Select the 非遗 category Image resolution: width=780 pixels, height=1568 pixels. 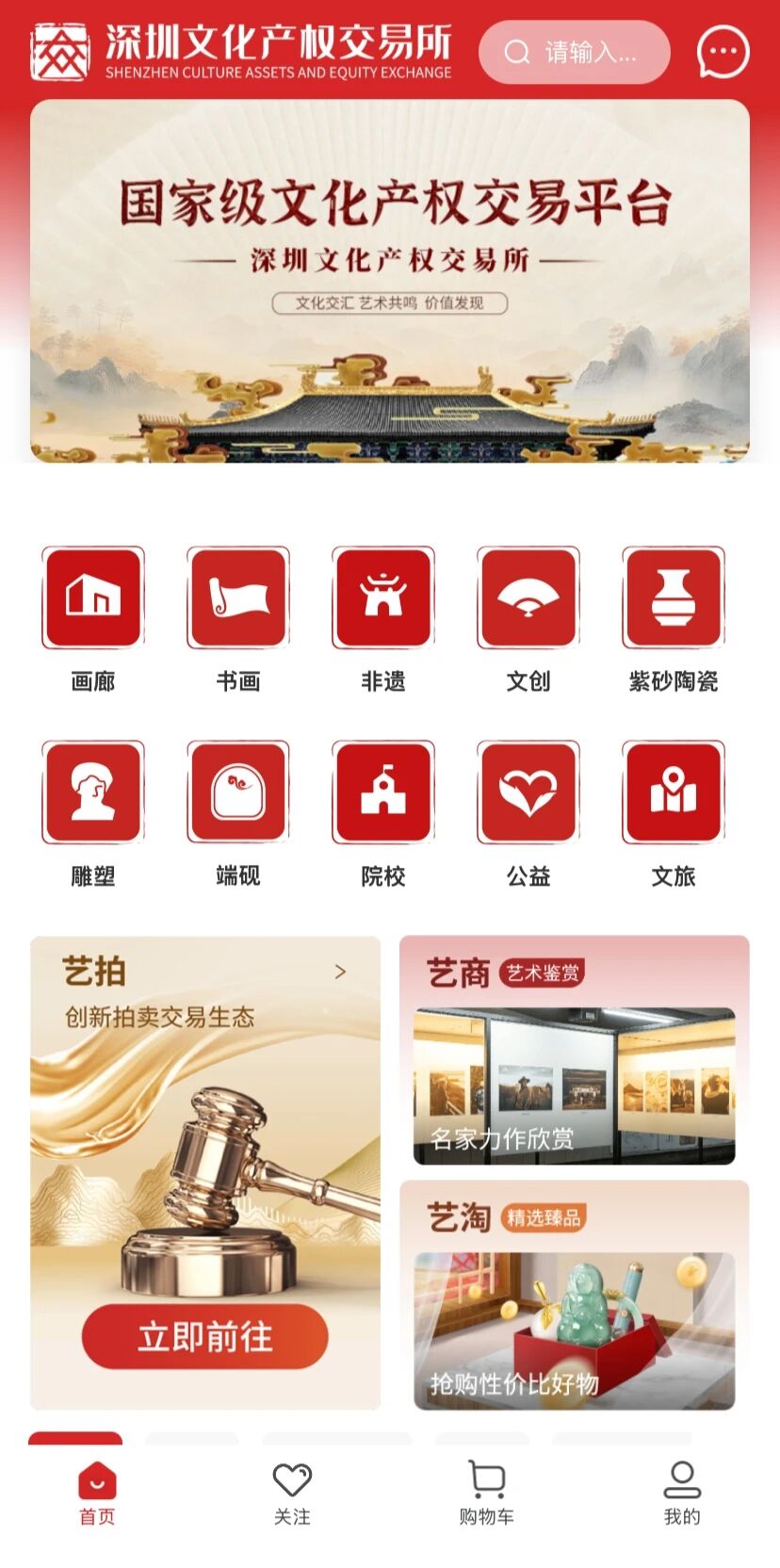(x=383, y=598)
